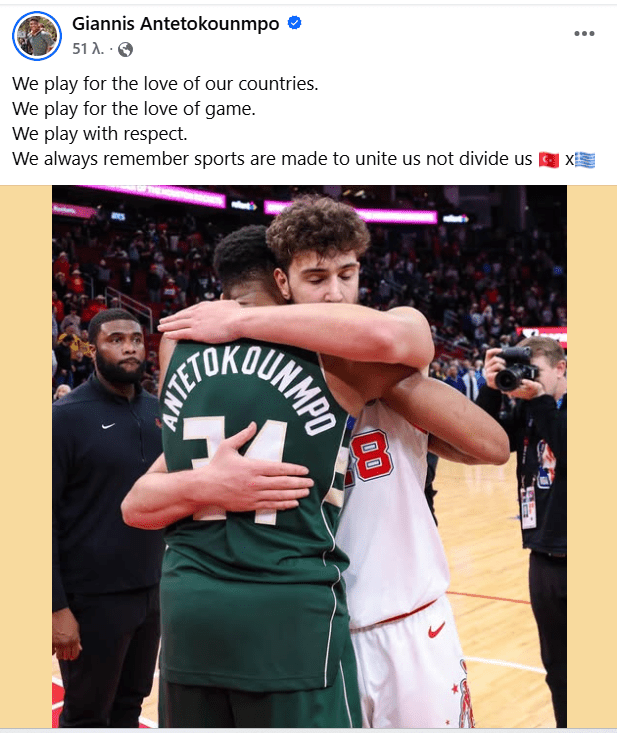
Task: Open the post's photo in full view
Action: (309, 455)
